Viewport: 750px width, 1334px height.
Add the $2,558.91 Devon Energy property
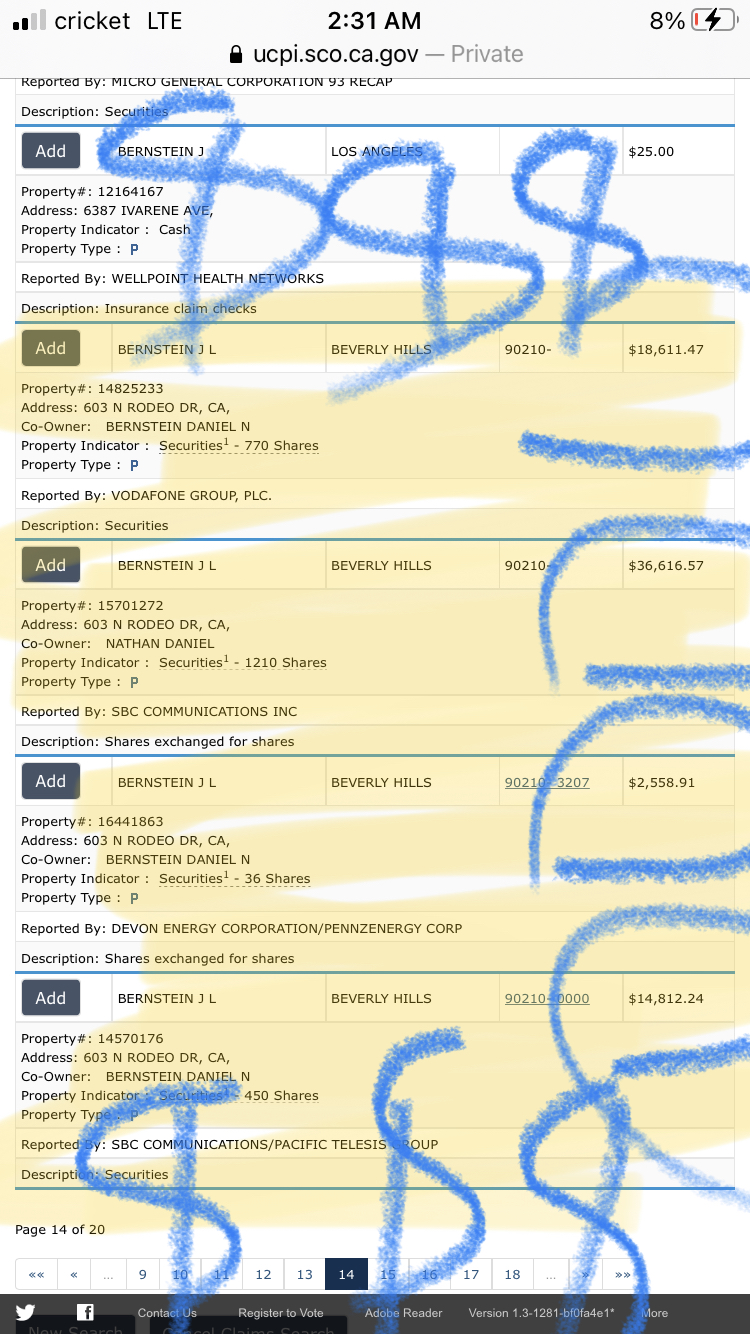coord(51,781)
